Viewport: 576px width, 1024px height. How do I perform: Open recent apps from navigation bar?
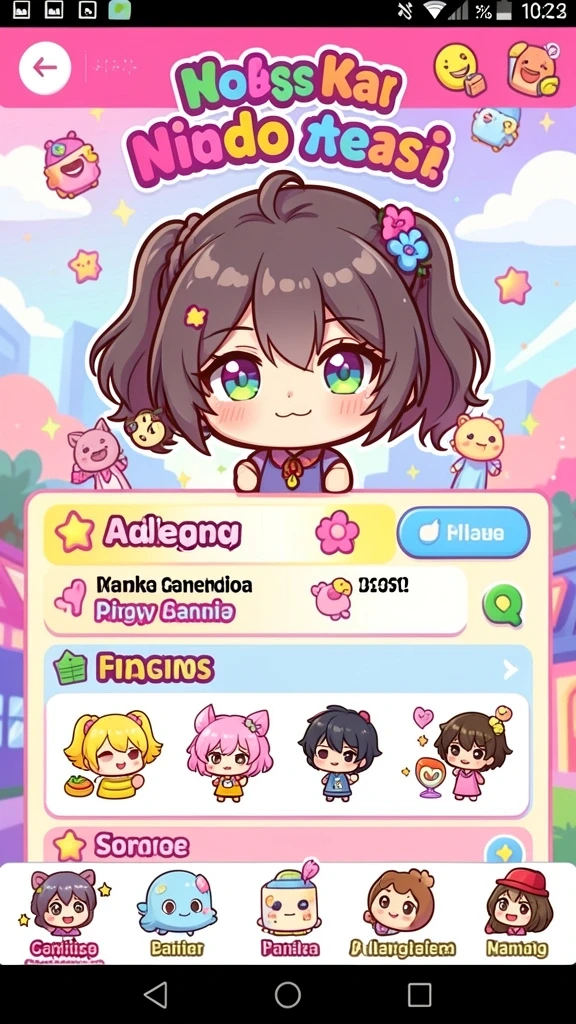point(419,995)
